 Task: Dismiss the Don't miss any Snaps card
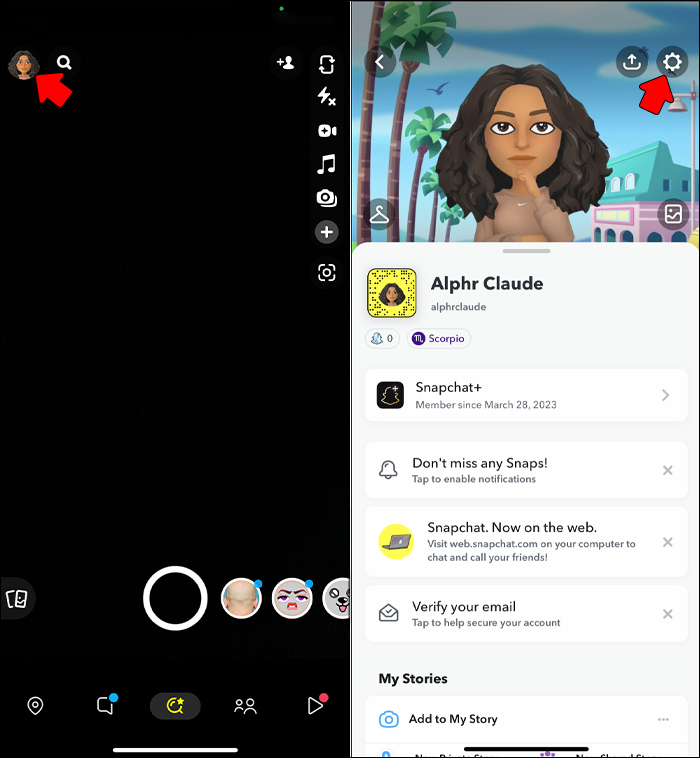667,470
